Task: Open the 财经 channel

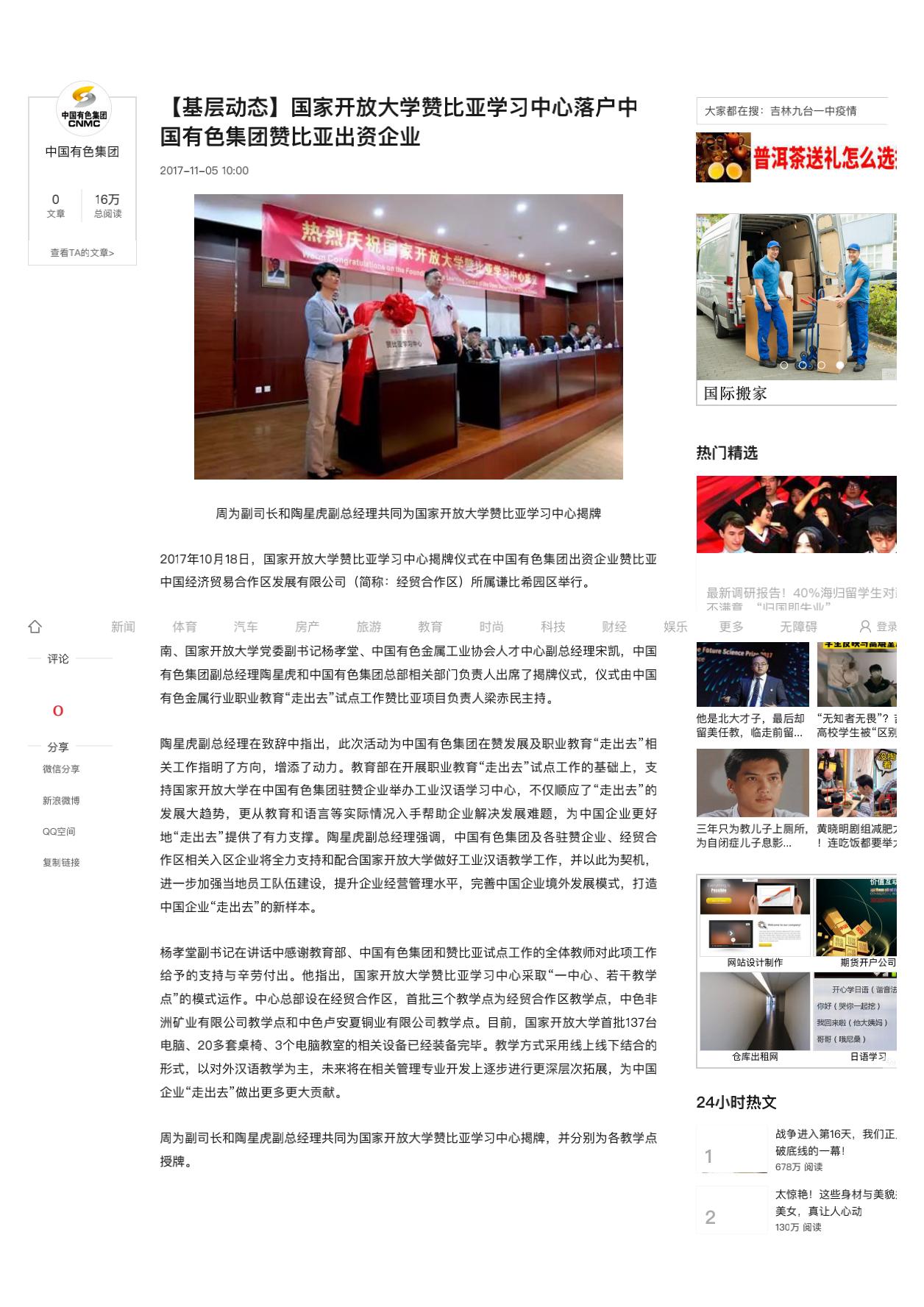Action: coord(614,627)
